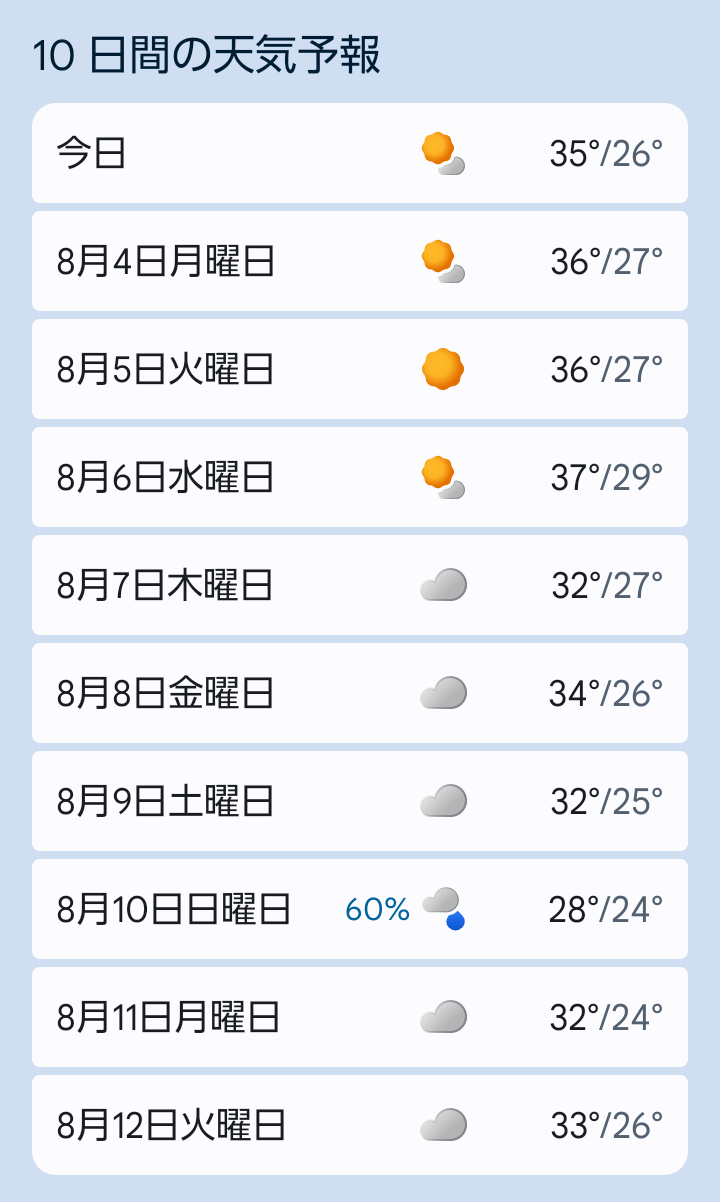The width and height of the screenshot is (720, 1202).
Task: Select the 8月12日火曜日 forecast row
Action: (x=360, y=1125)
